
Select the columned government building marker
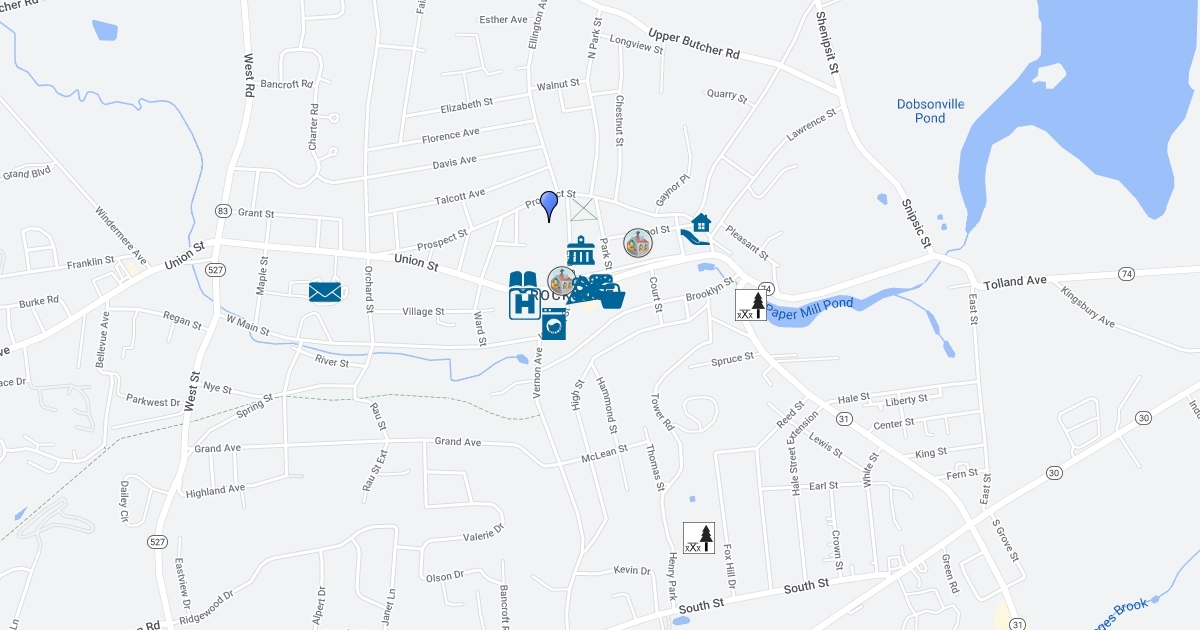[581, 251]
